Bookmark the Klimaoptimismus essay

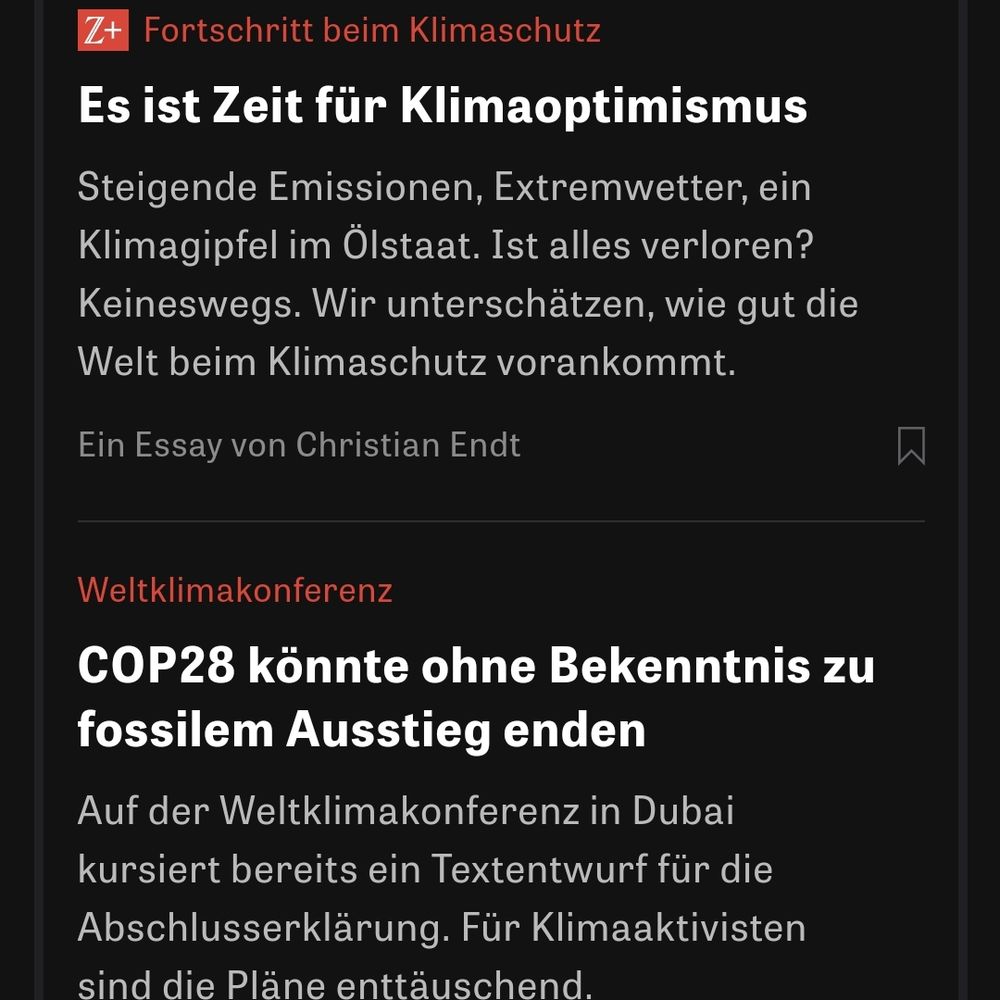[x=911, y=446]
